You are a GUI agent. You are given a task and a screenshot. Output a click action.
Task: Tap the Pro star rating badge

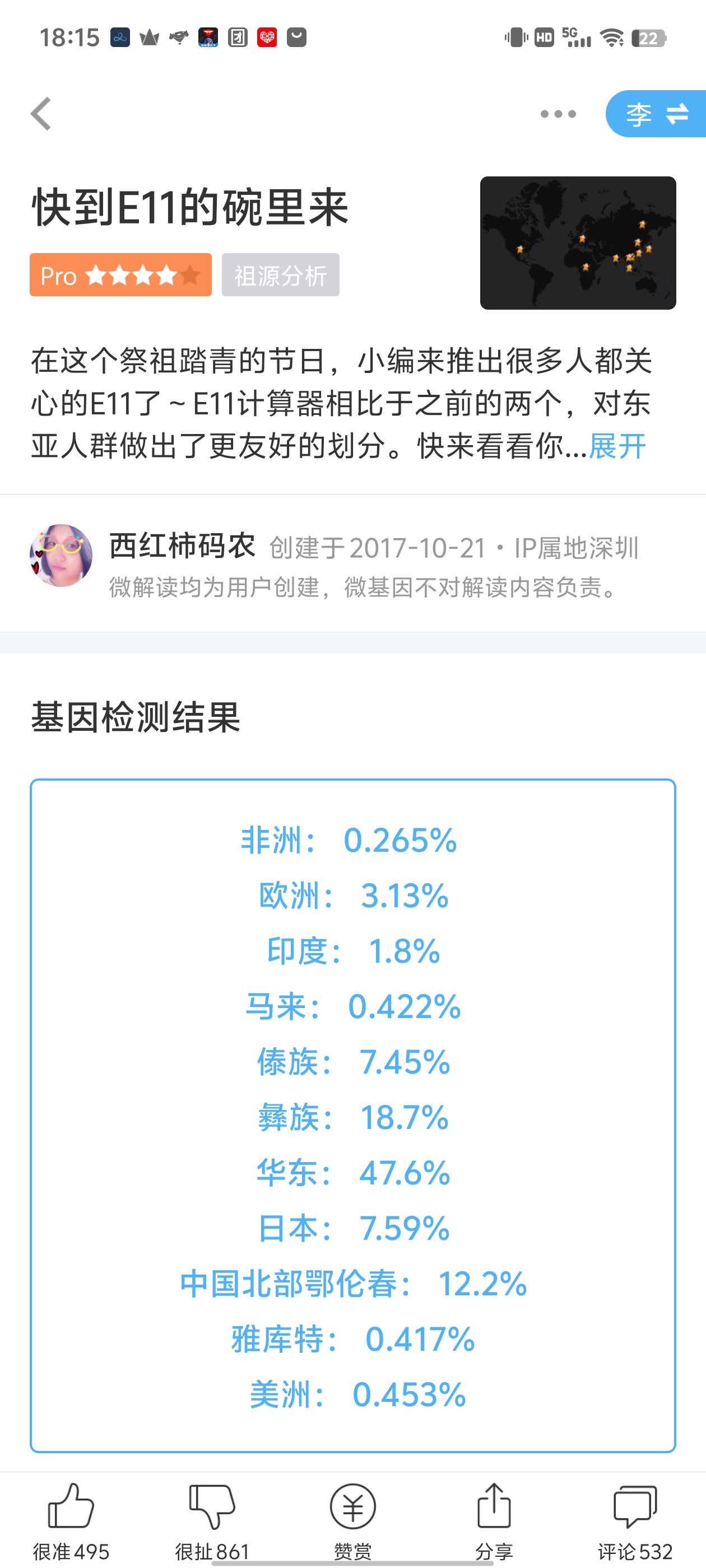click(x=120, y=275)
